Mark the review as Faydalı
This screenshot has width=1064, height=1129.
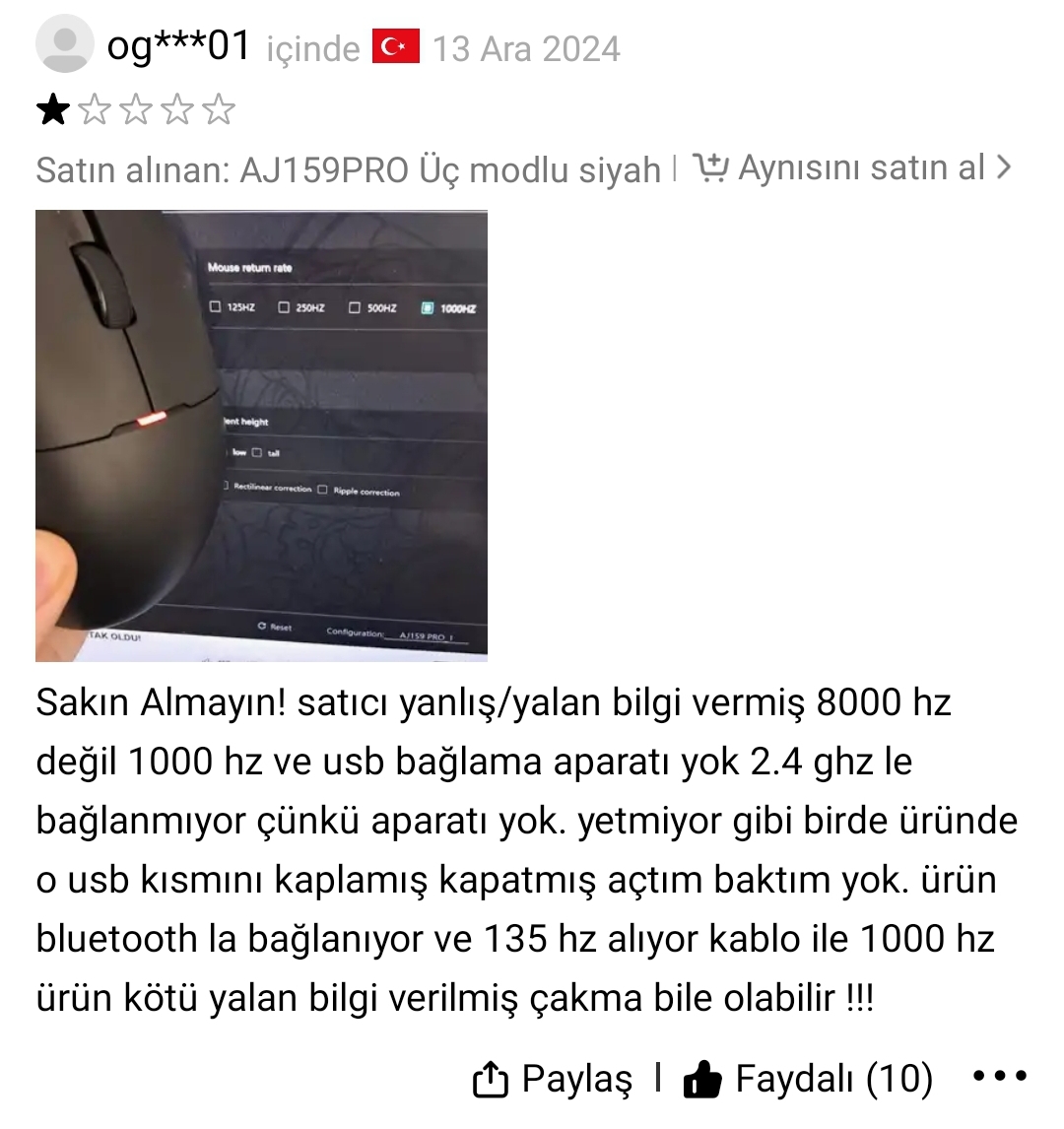[x=808, y=1079]
